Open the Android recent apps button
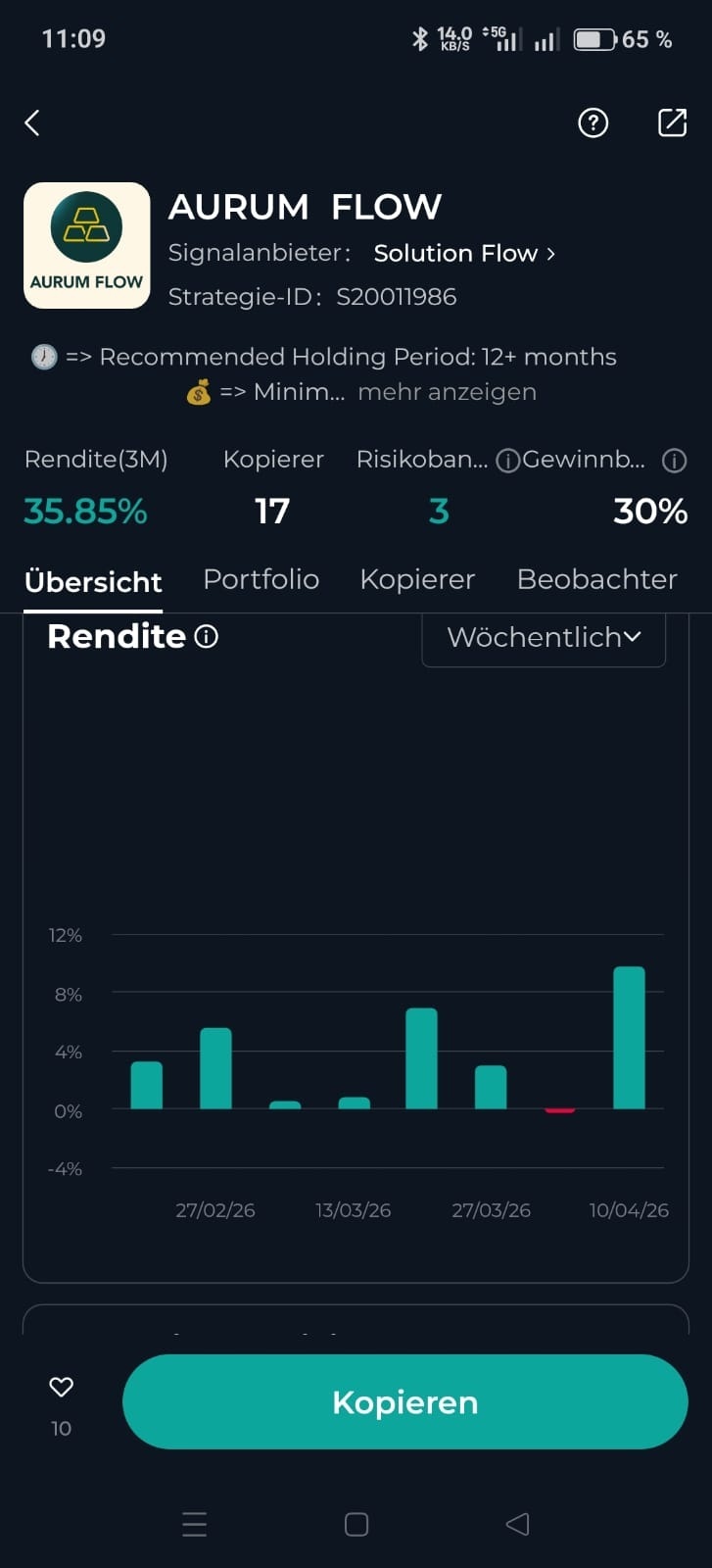Screen dimensions: 712x1568 (x=194, y=1524)
